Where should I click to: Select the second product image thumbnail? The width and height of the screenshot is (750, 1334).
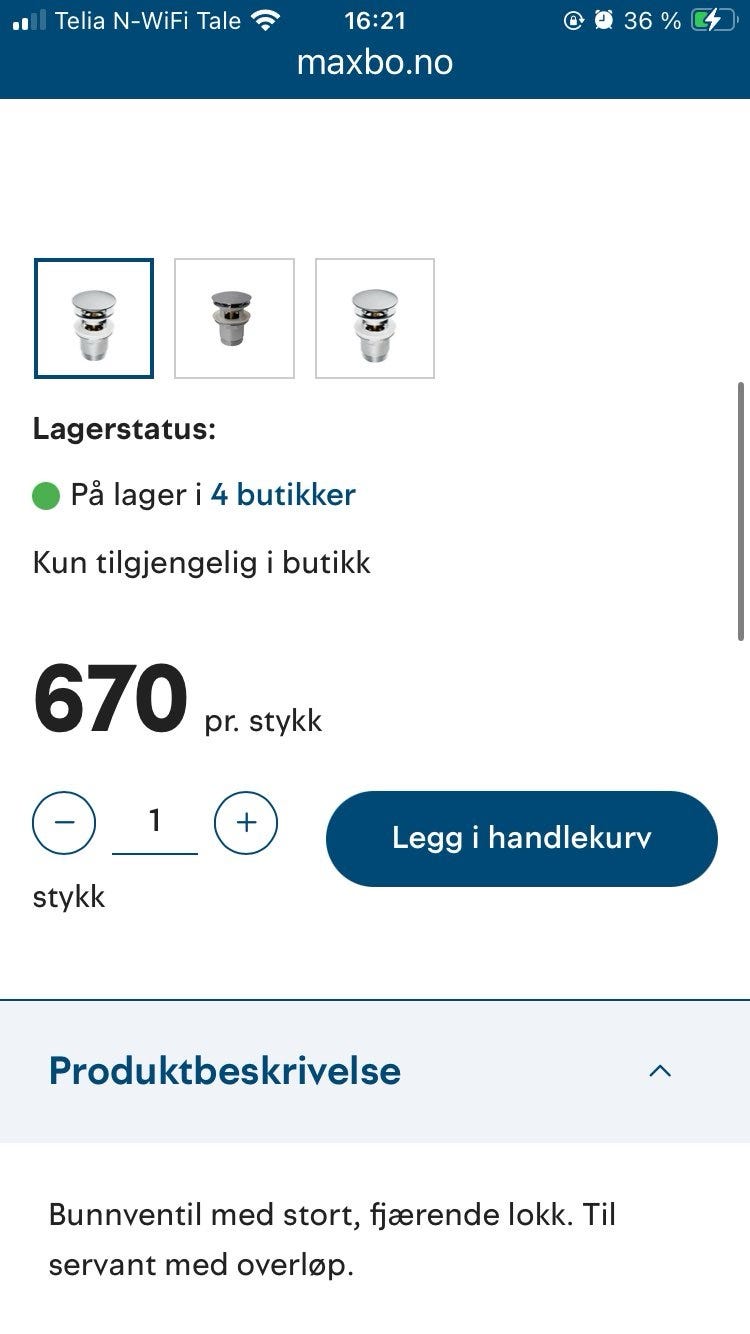point(234,318)
